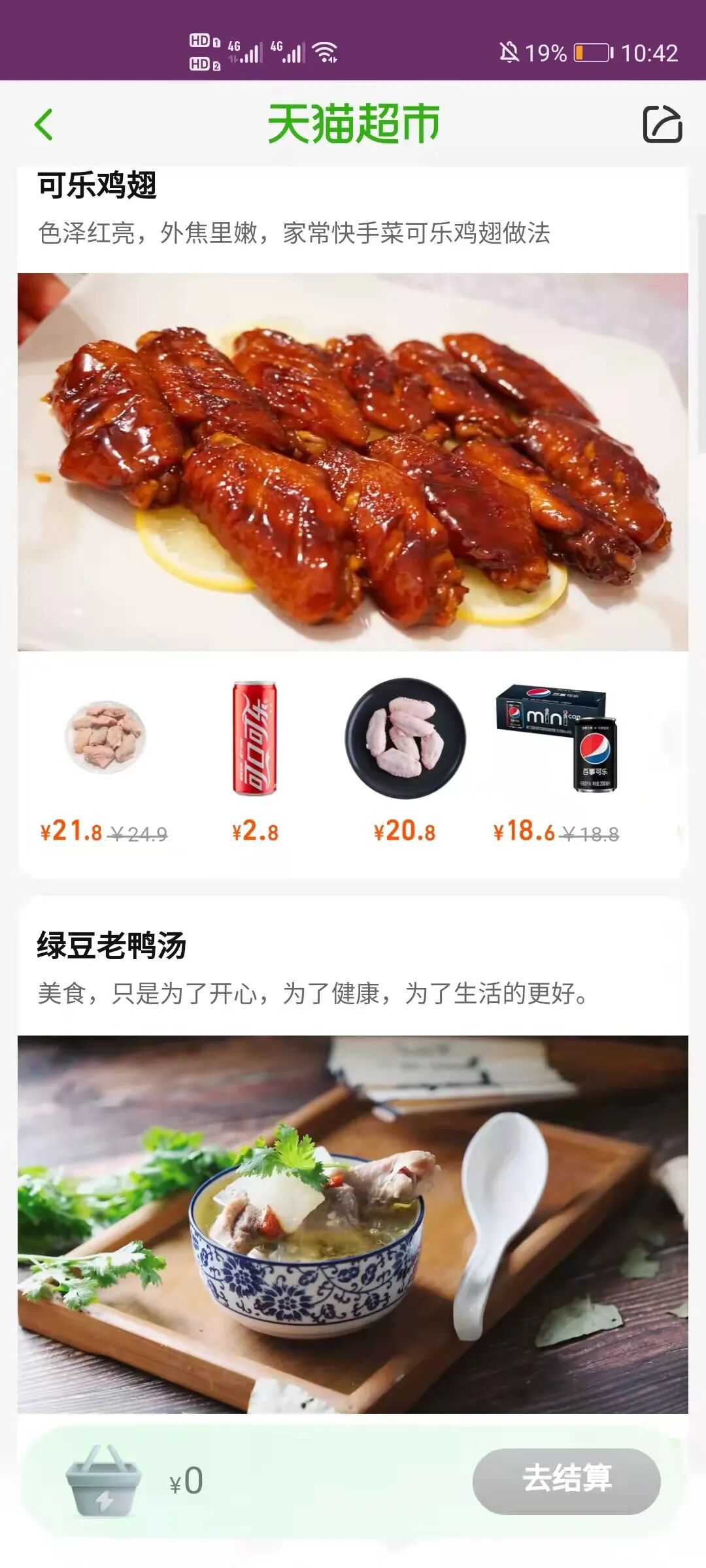The image size is (706, 1568).
Task: Select the ¥2.8 Coca-Cola can
Action: 255,738
